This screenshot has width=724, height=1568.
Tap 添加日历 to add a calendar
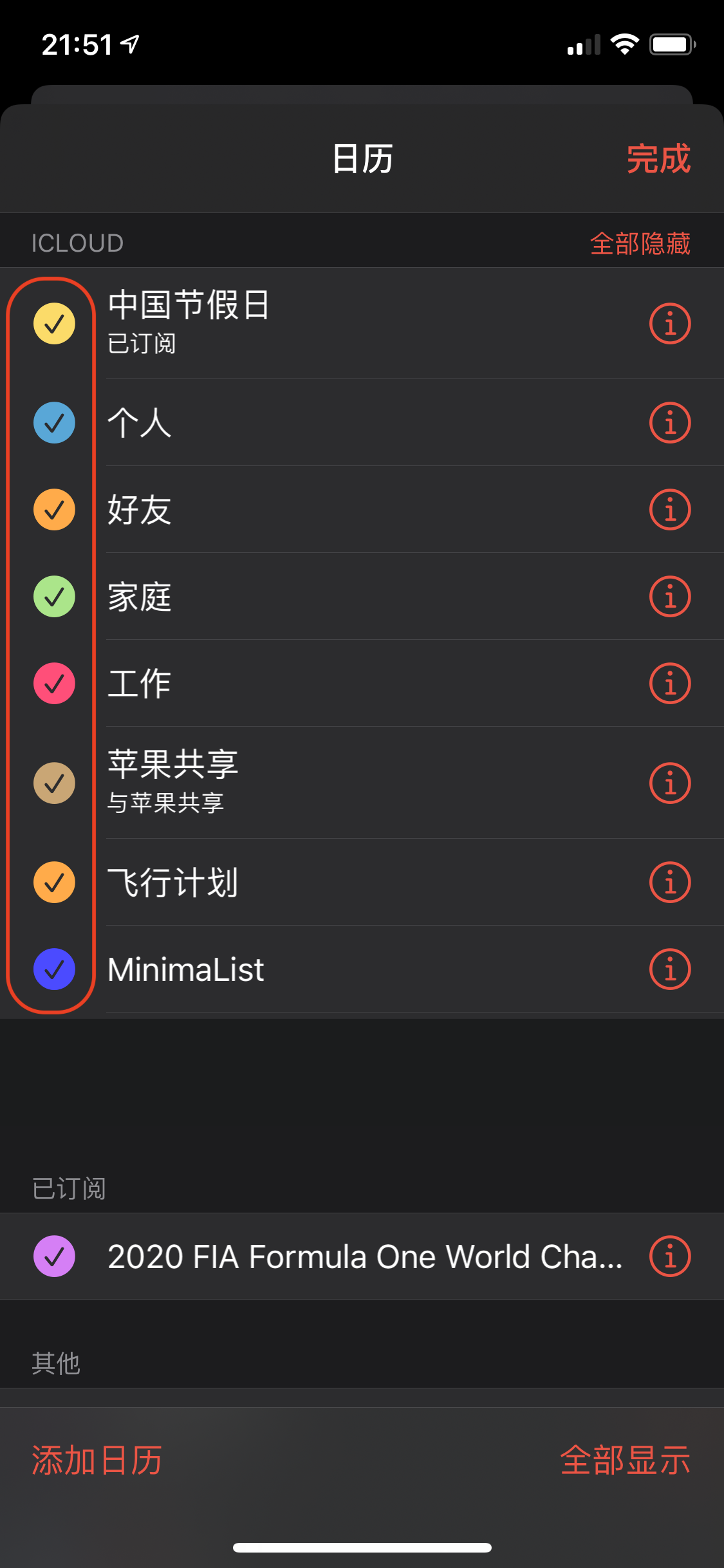click(x=97, y=1460)
